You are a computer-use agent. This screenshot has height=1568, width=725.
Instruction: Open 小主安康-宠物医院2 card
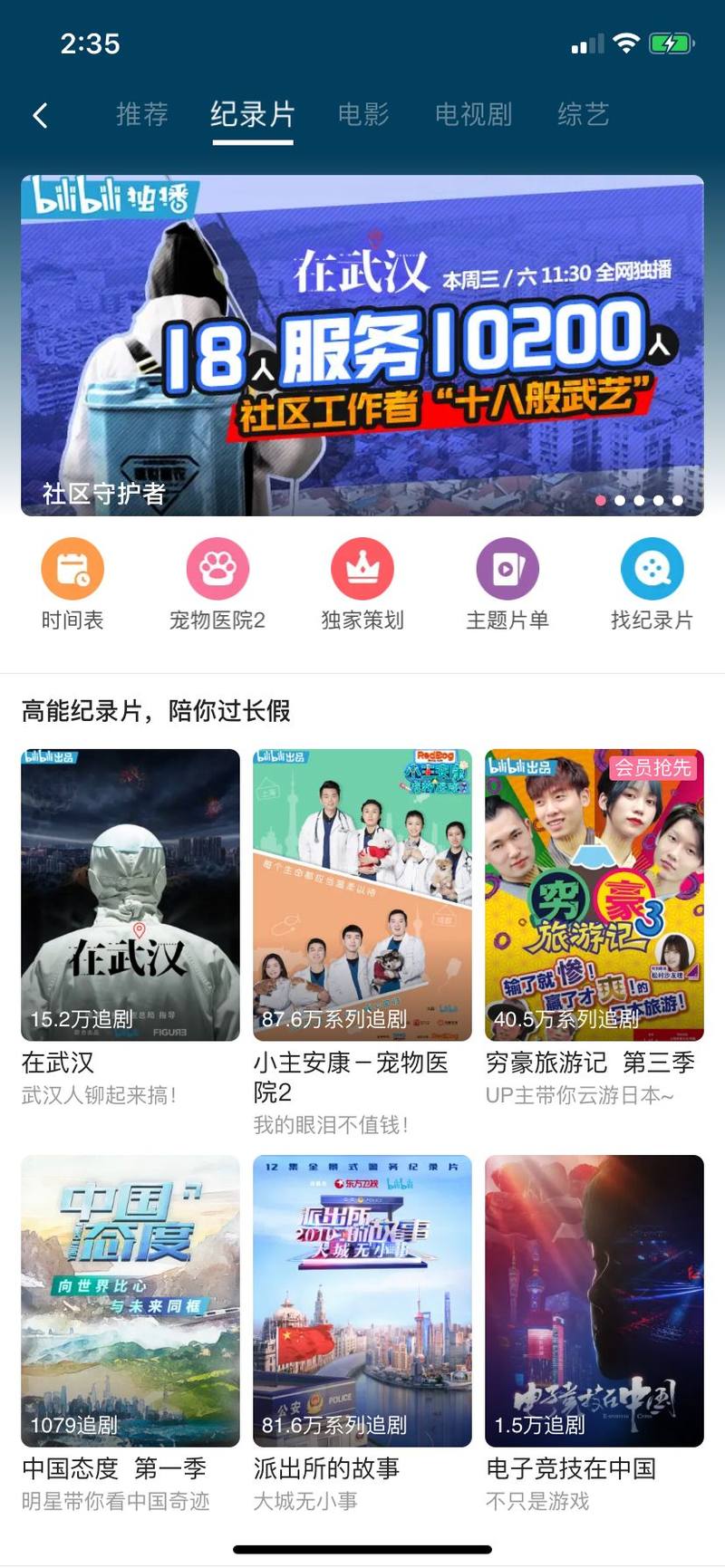pos(362,895)
